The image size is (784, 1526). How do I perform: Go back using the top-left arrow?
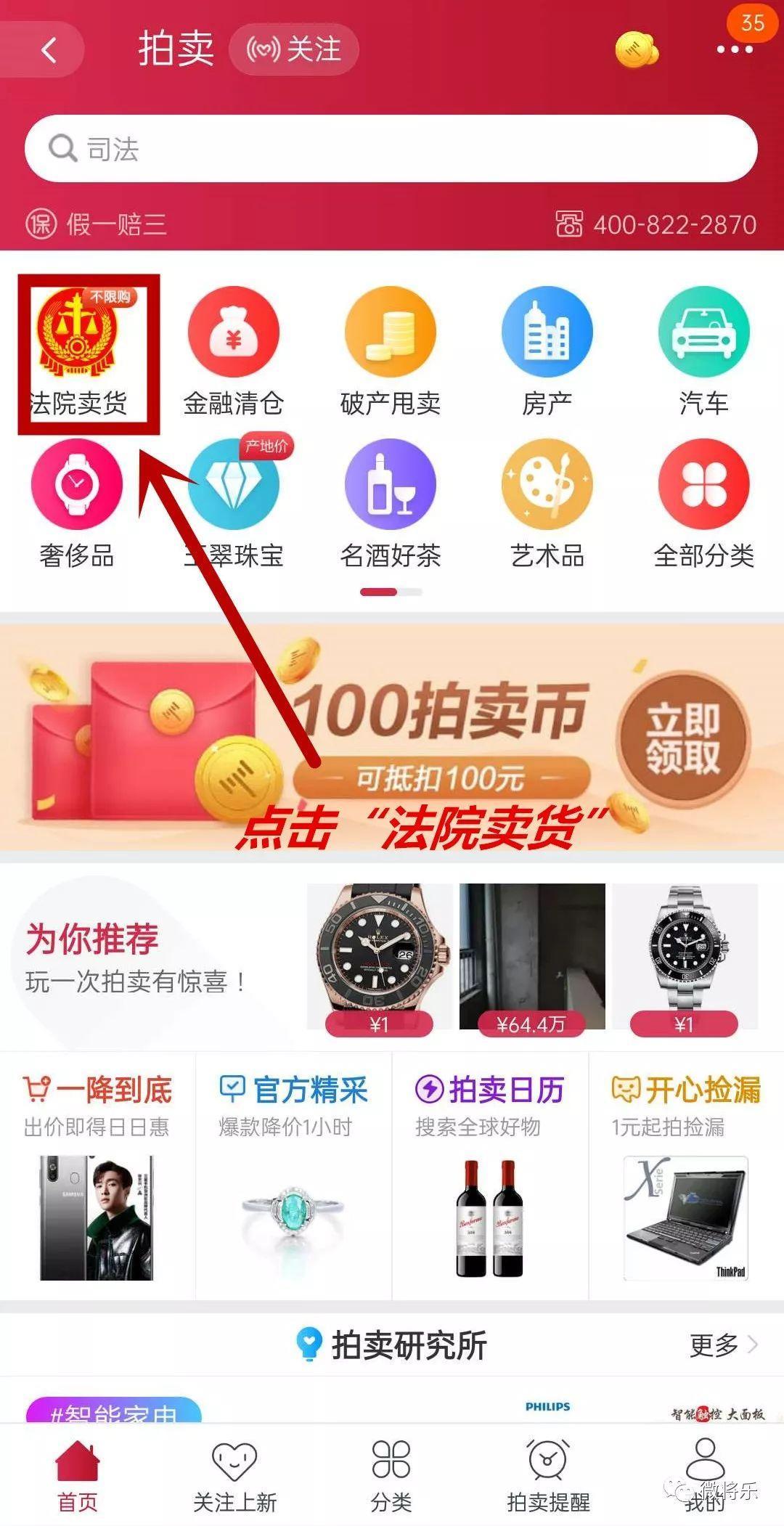click(x=49, y=50)
